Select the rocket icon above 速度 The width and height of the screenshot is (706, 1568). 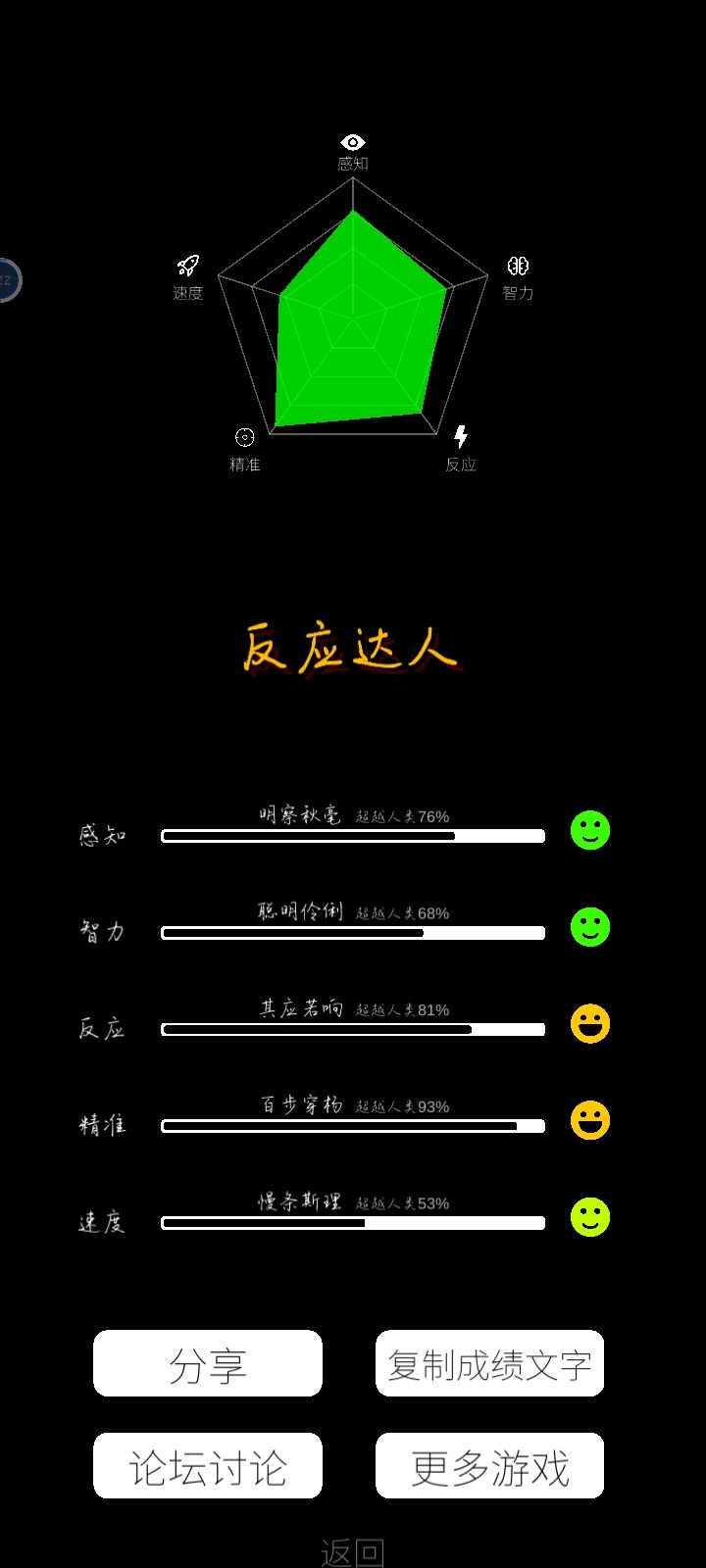(x=188, y=265)
